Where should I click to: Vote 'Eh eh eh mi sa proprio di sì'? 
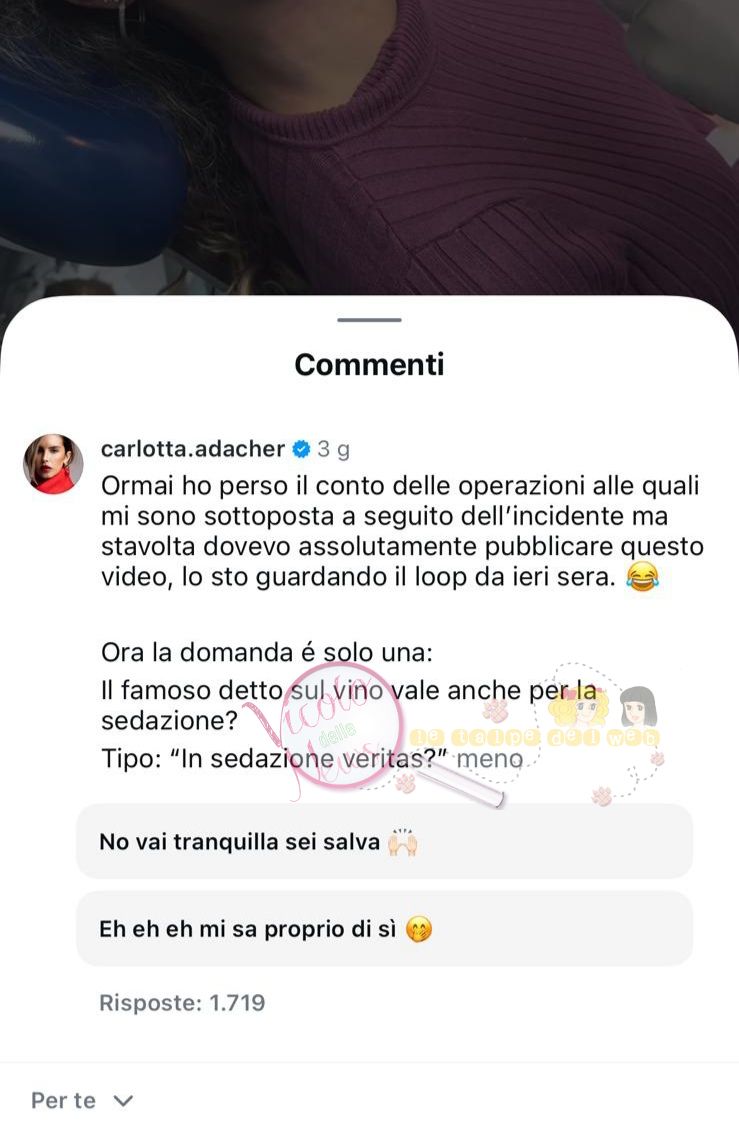point(384,929)
